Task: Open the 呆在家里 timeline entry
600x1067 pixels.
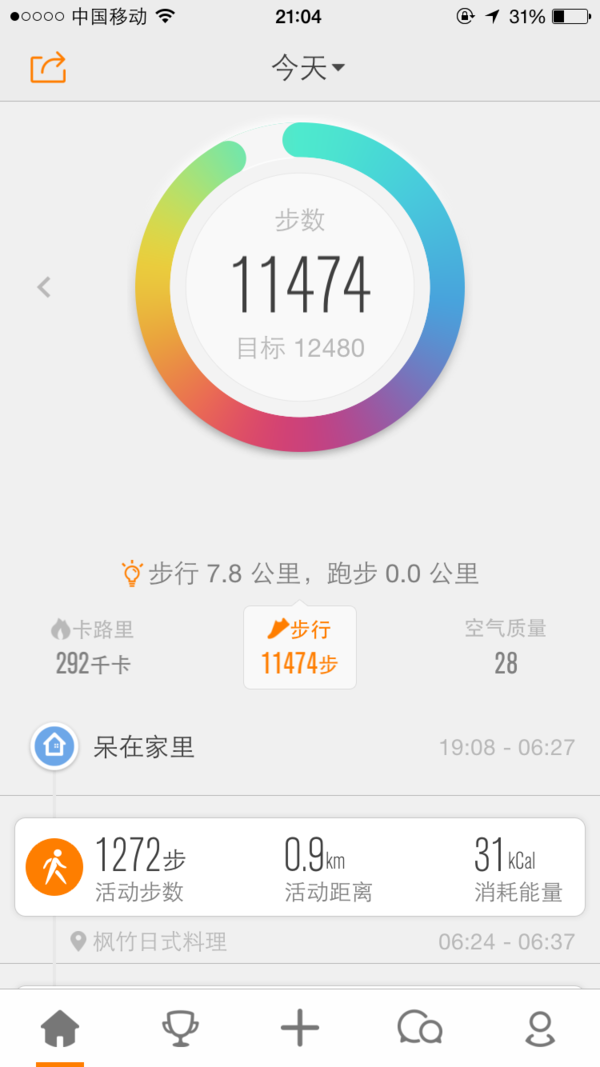Action: pyautogui.click(x=300, y=747)
